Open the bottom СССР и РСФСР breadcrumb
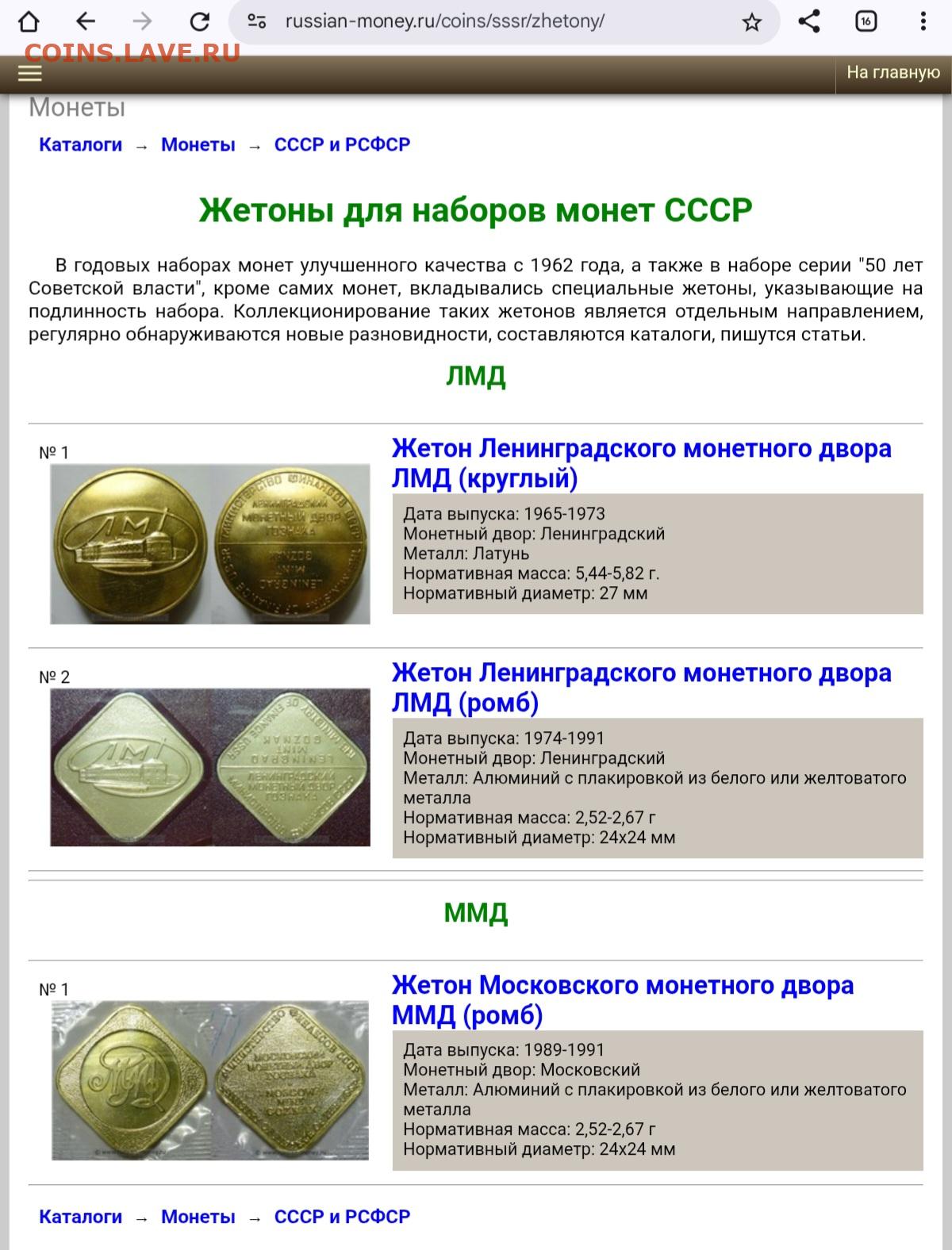Screen dimensions: 952x1250 click(x=342, y=1217)
